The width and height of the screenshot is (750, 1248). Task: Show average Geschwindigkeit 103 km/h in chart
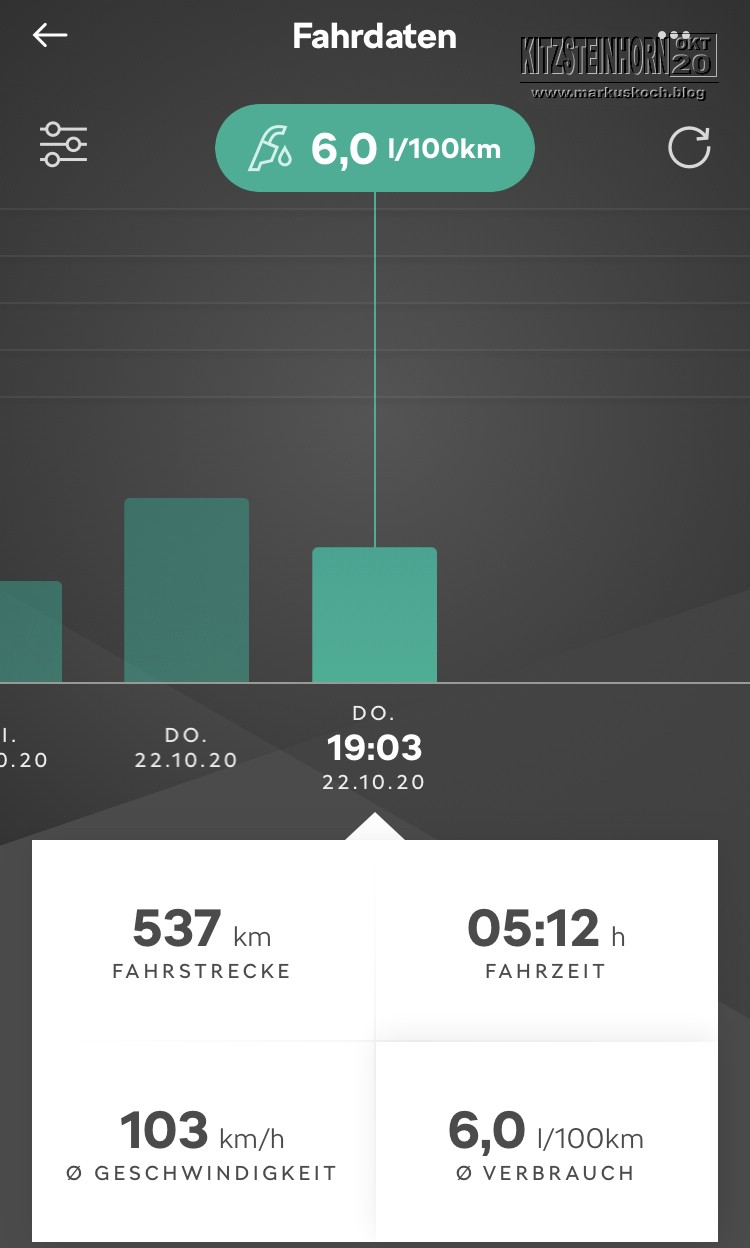click(202, 1143)
